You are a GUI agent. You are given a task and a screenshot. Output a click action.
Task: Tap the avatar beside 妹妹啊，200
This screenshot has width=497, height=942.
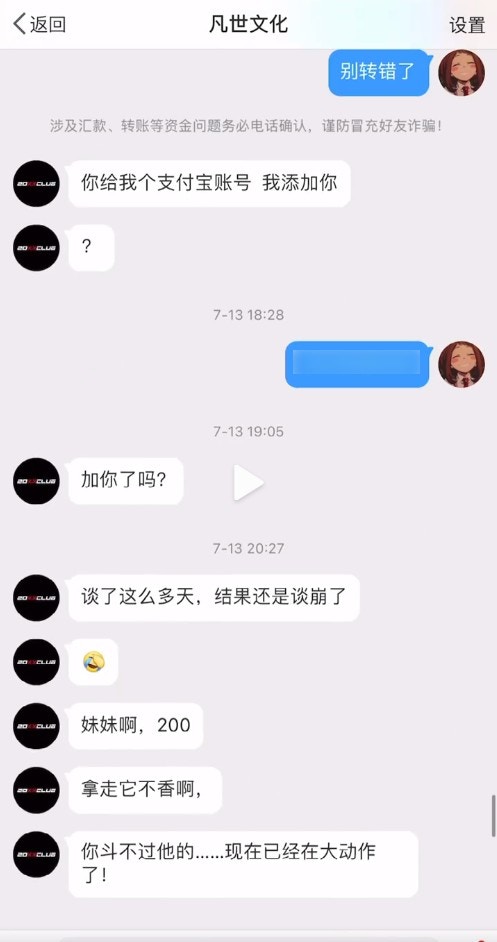click(x=36, y=726)
